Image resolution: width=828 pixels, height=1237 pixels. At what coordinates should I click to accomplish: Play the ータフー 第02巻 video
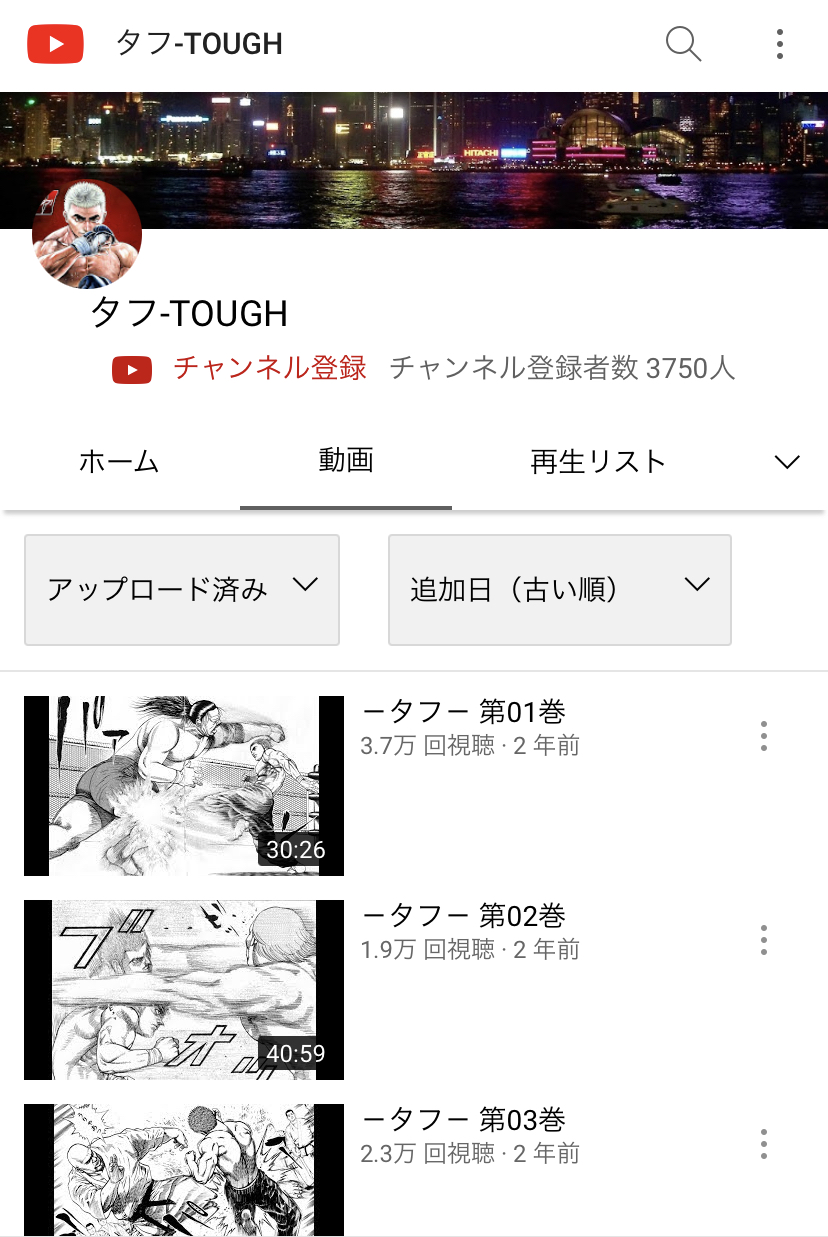tap(184, 990)
